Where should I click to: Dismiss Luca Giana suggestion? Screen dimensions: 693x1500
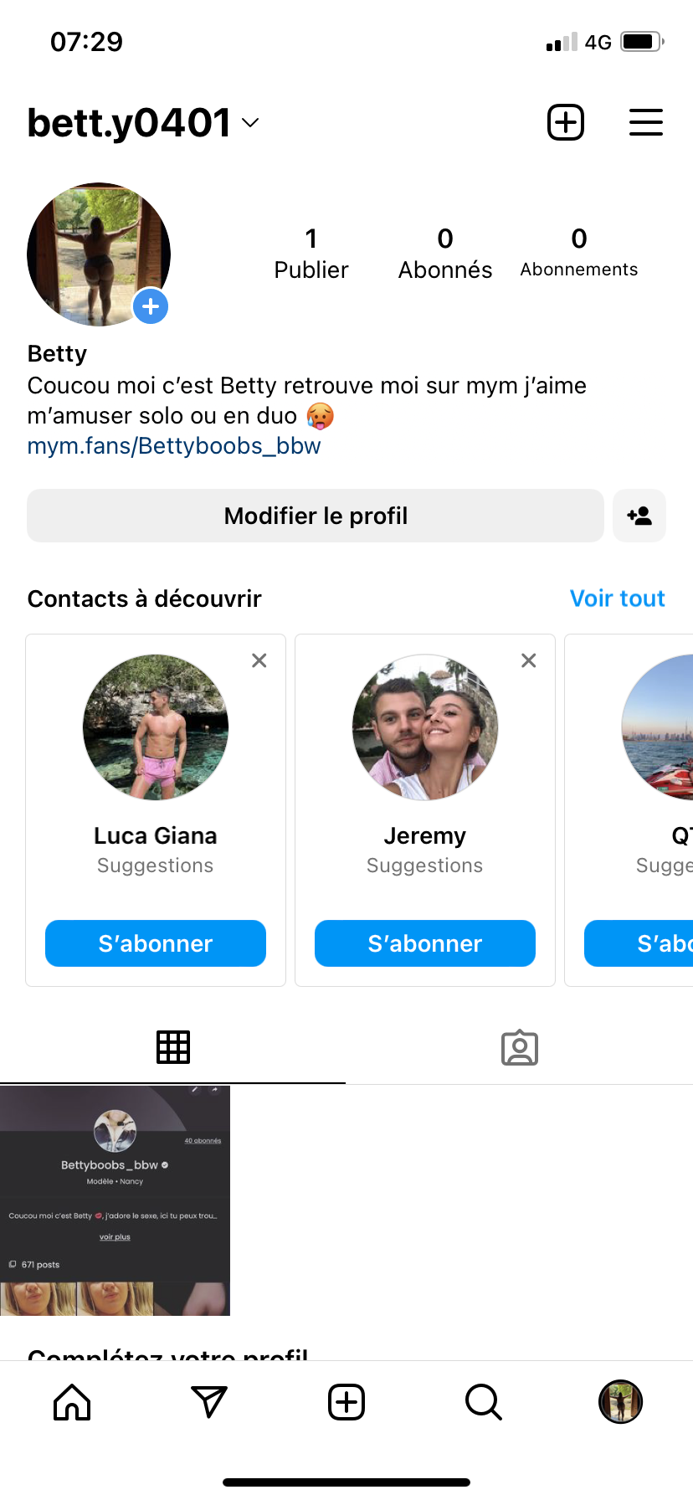coord(259,660)
